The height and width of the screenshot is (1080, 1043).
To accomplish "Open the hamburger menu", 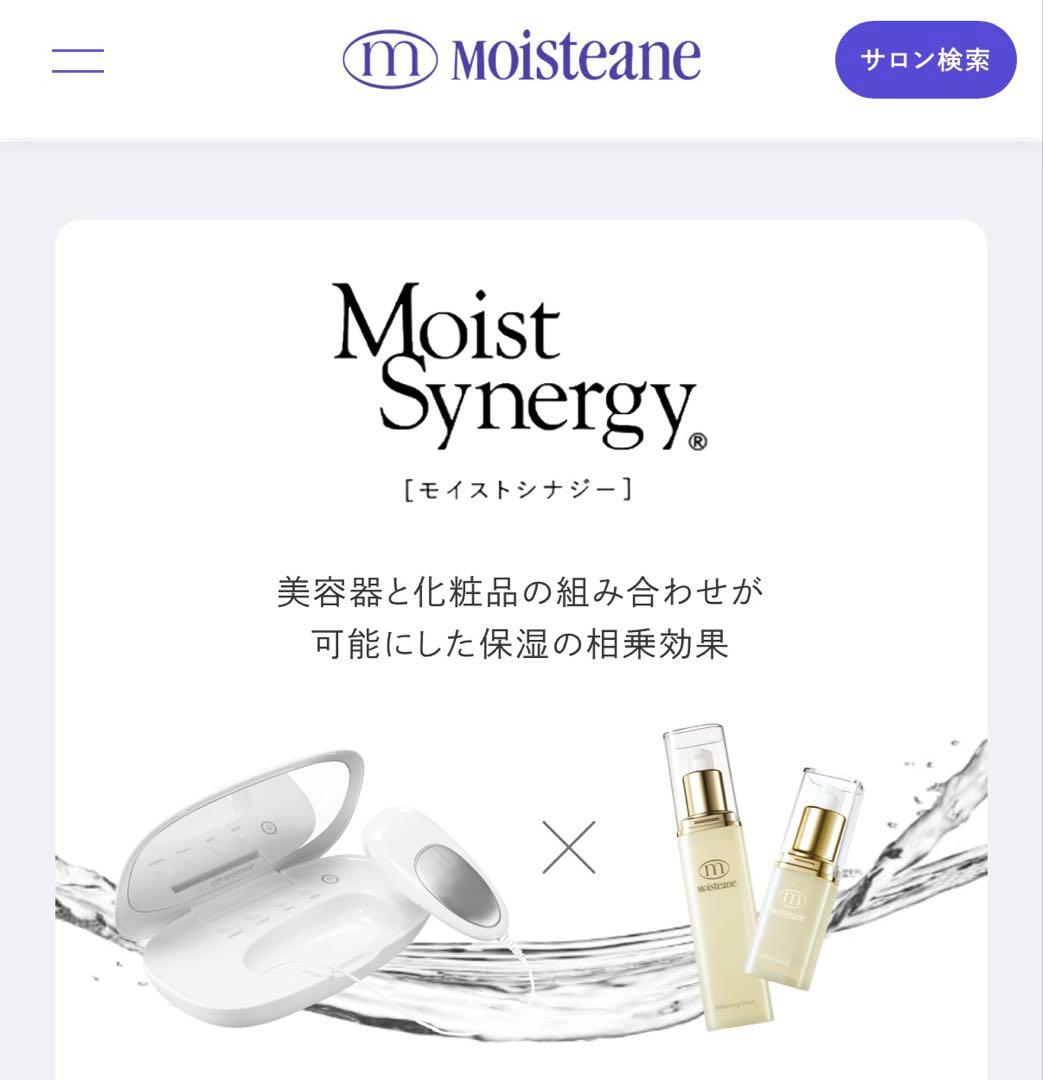I will (x=78, y=60).
